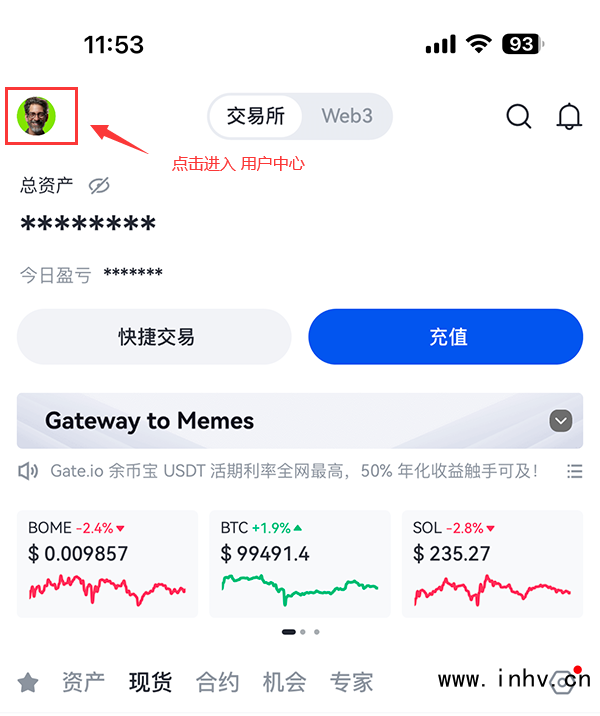Open the BOME price card

[x=107, y=564]
